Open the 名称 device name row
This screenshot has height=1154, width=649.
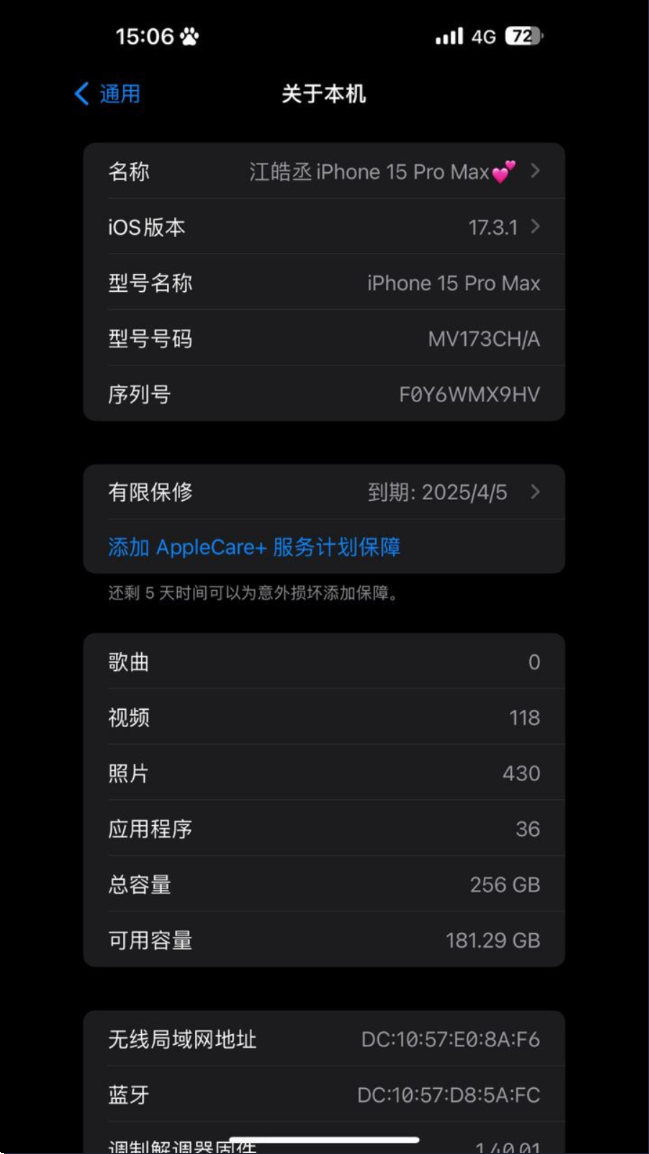pyautogui.click(x=324, y=172)
